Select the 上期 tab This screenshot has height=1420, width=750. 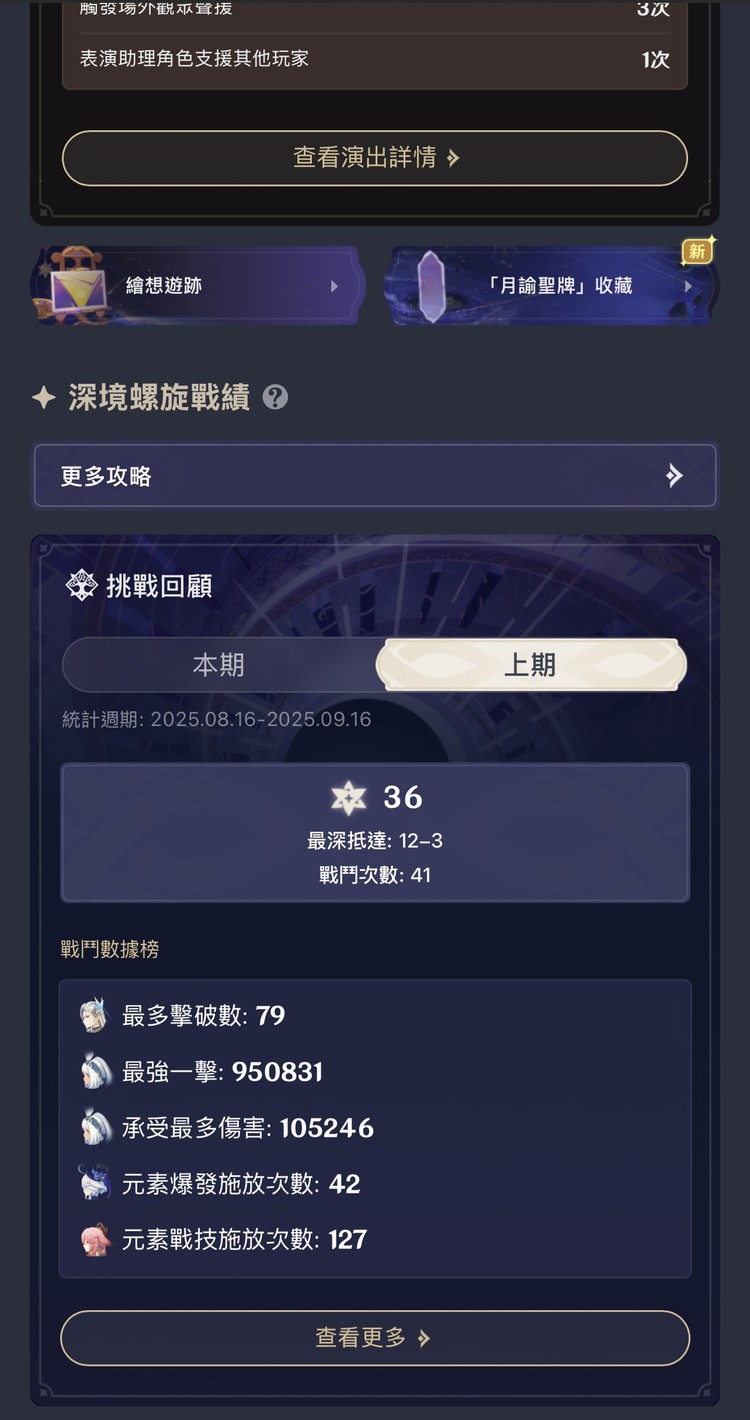click(530, 665)
